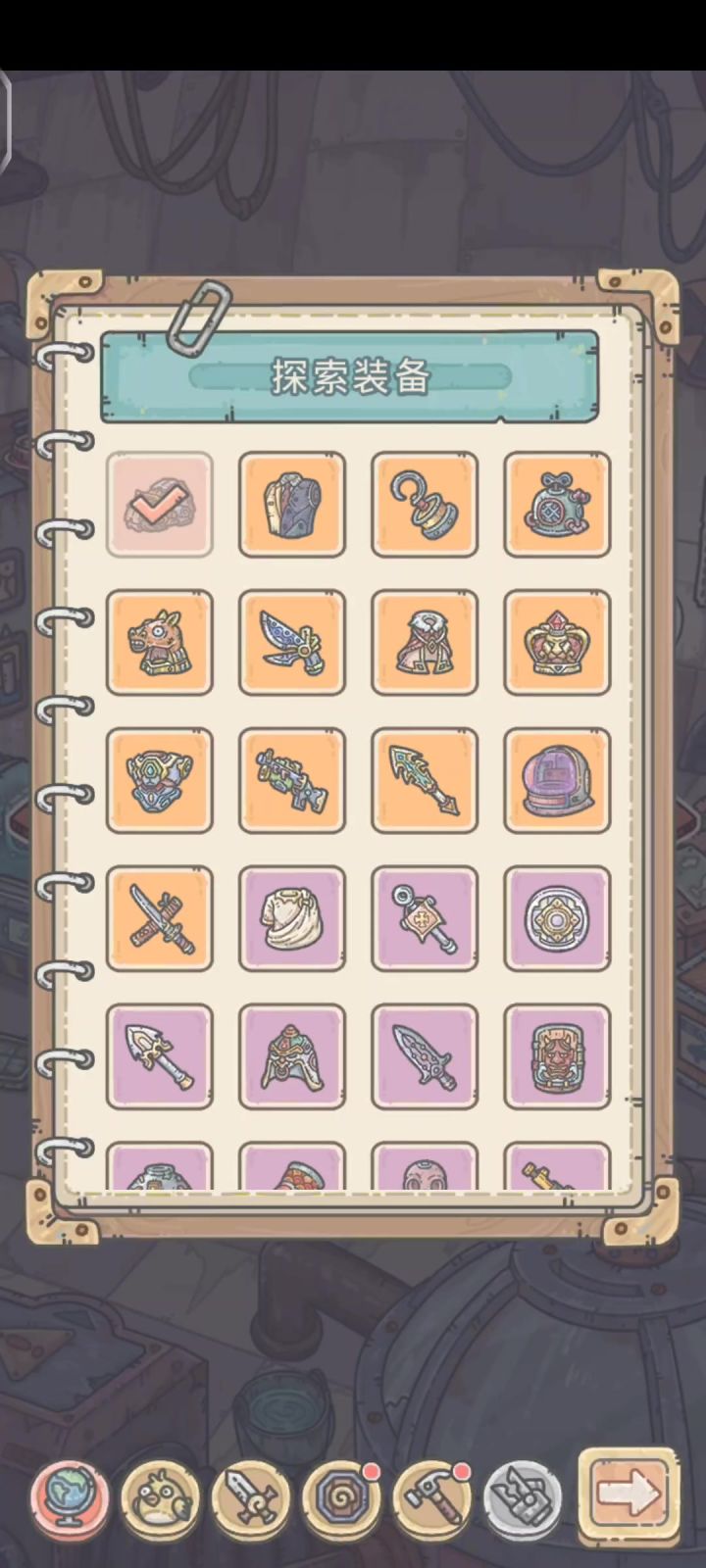Select the diving helmet equipment
Viewport: 706px width, 1568px height.
(557, 505)
